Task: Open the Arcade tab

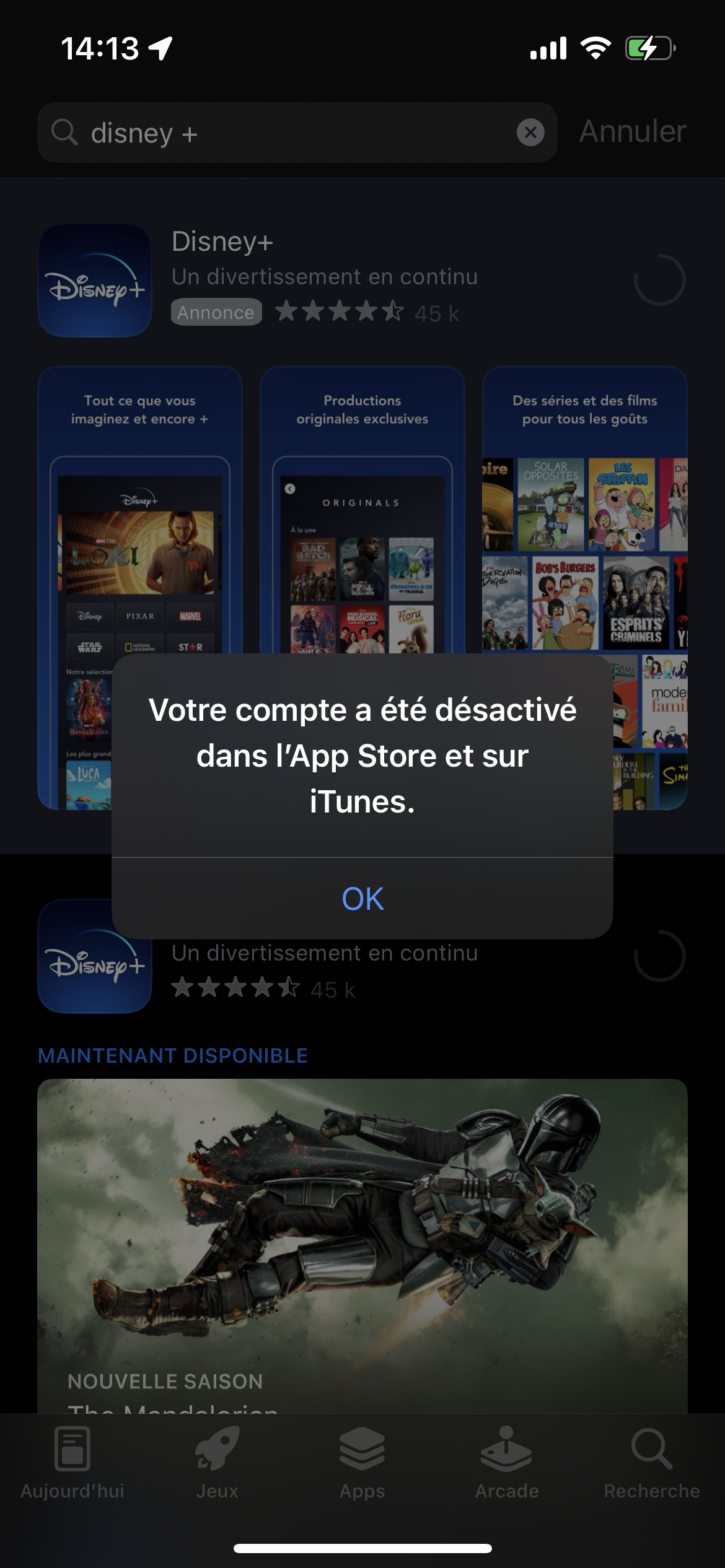Action: pos(507,1463)
